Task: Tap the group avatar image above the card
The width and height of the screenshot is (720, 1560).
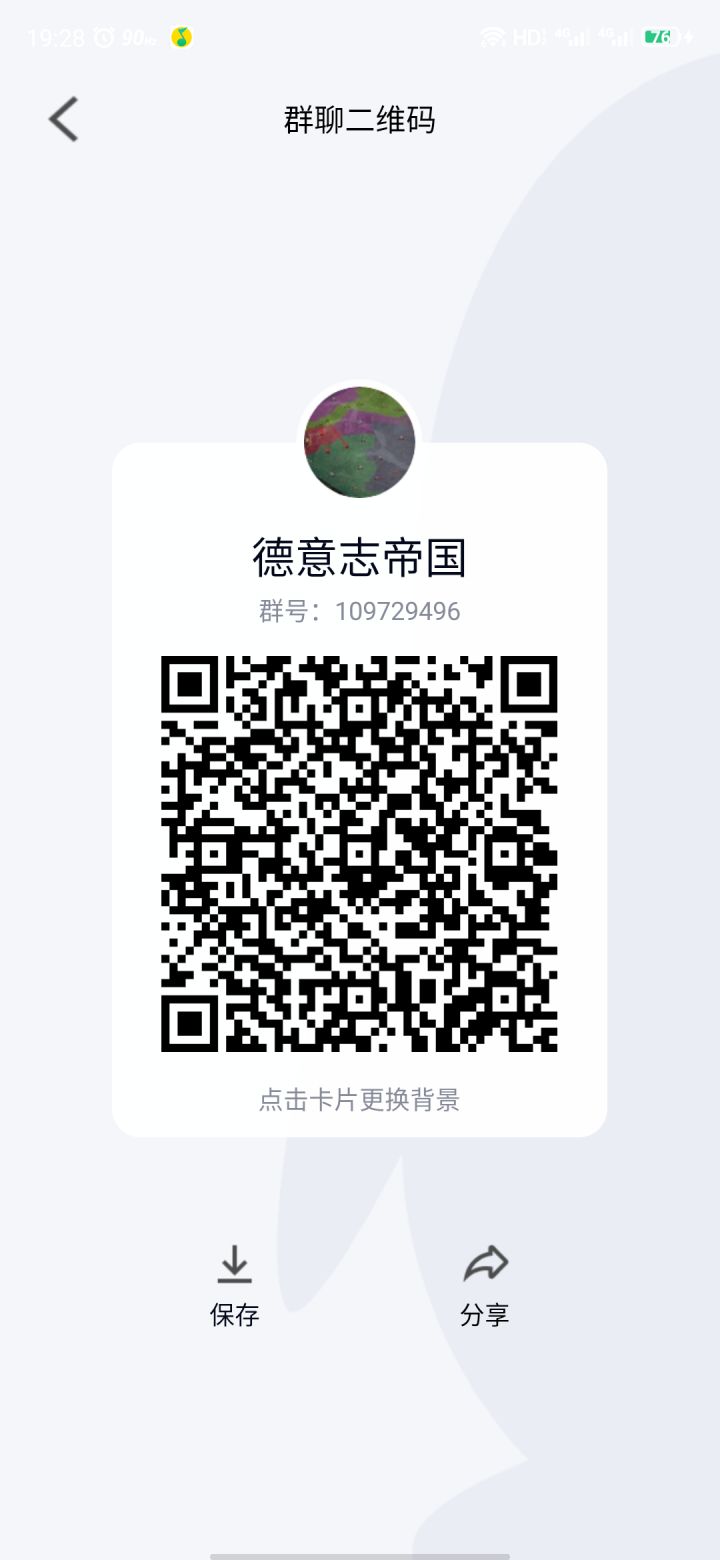Action: (359, 442)
